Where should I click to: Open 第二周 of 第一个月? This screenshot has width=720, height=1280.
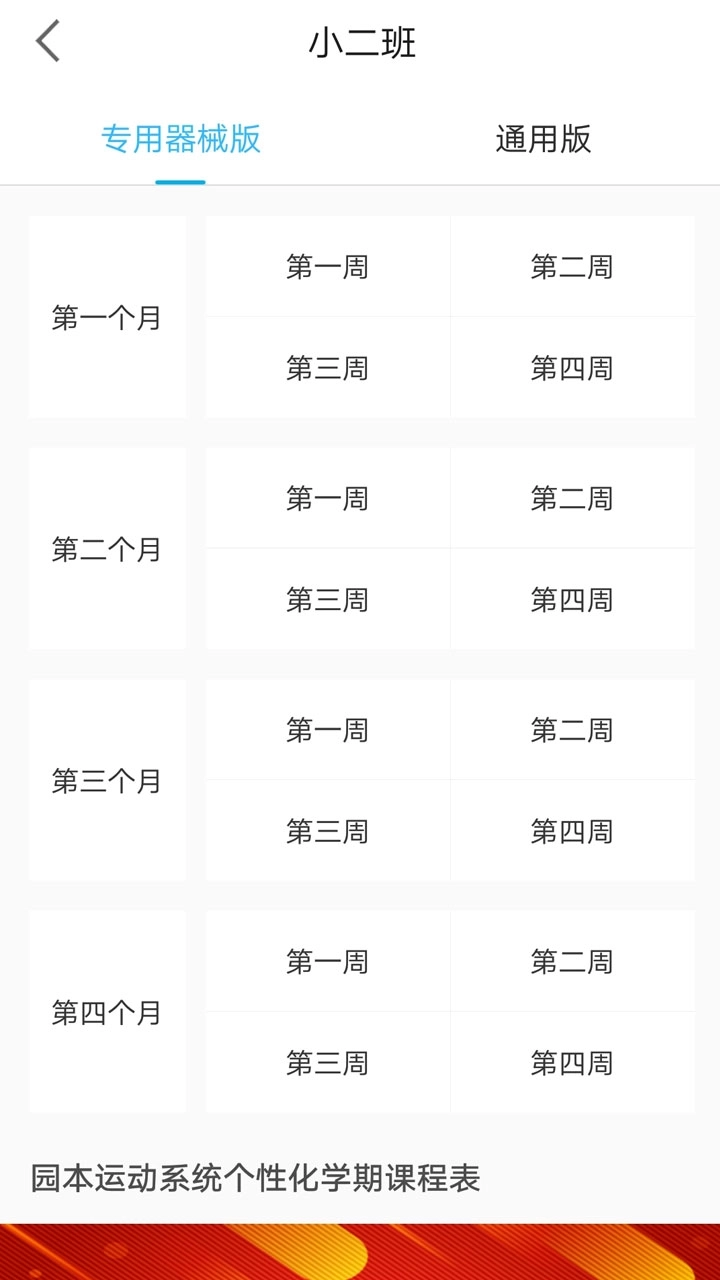coord(573,266)
